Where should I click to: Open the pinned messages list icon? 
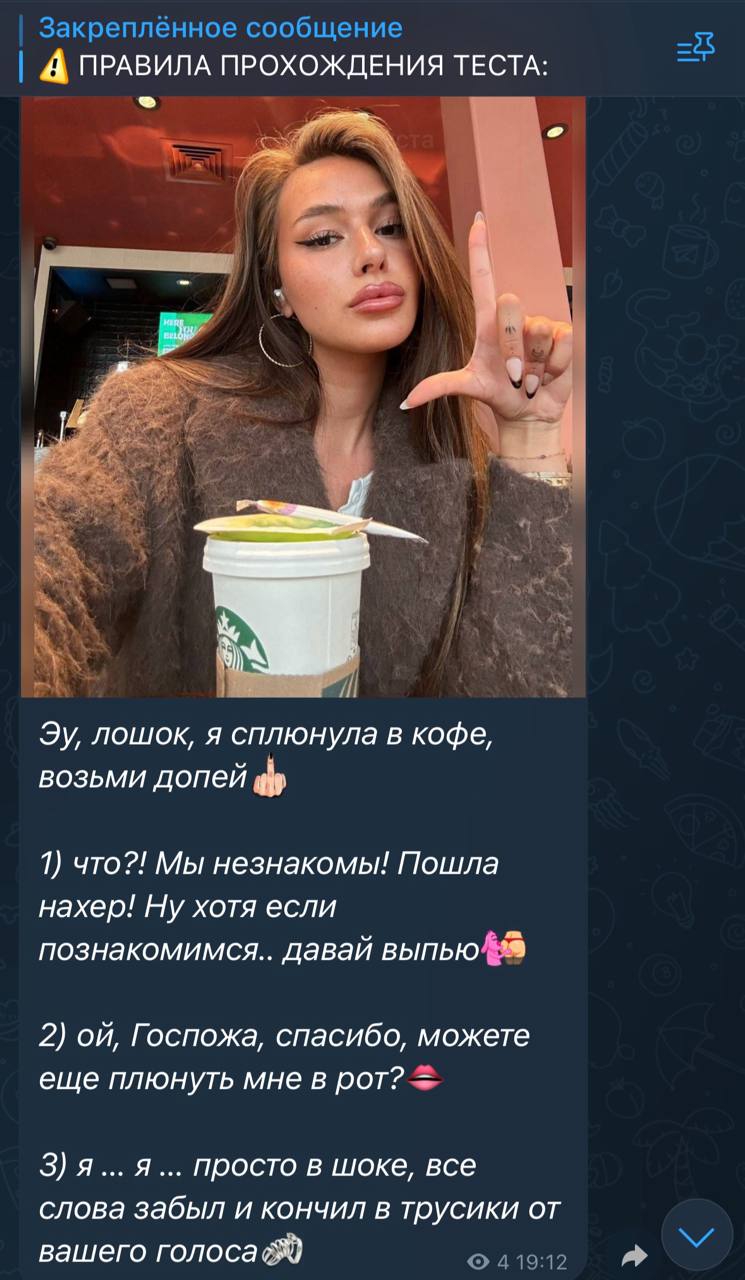tap(695, 47)
